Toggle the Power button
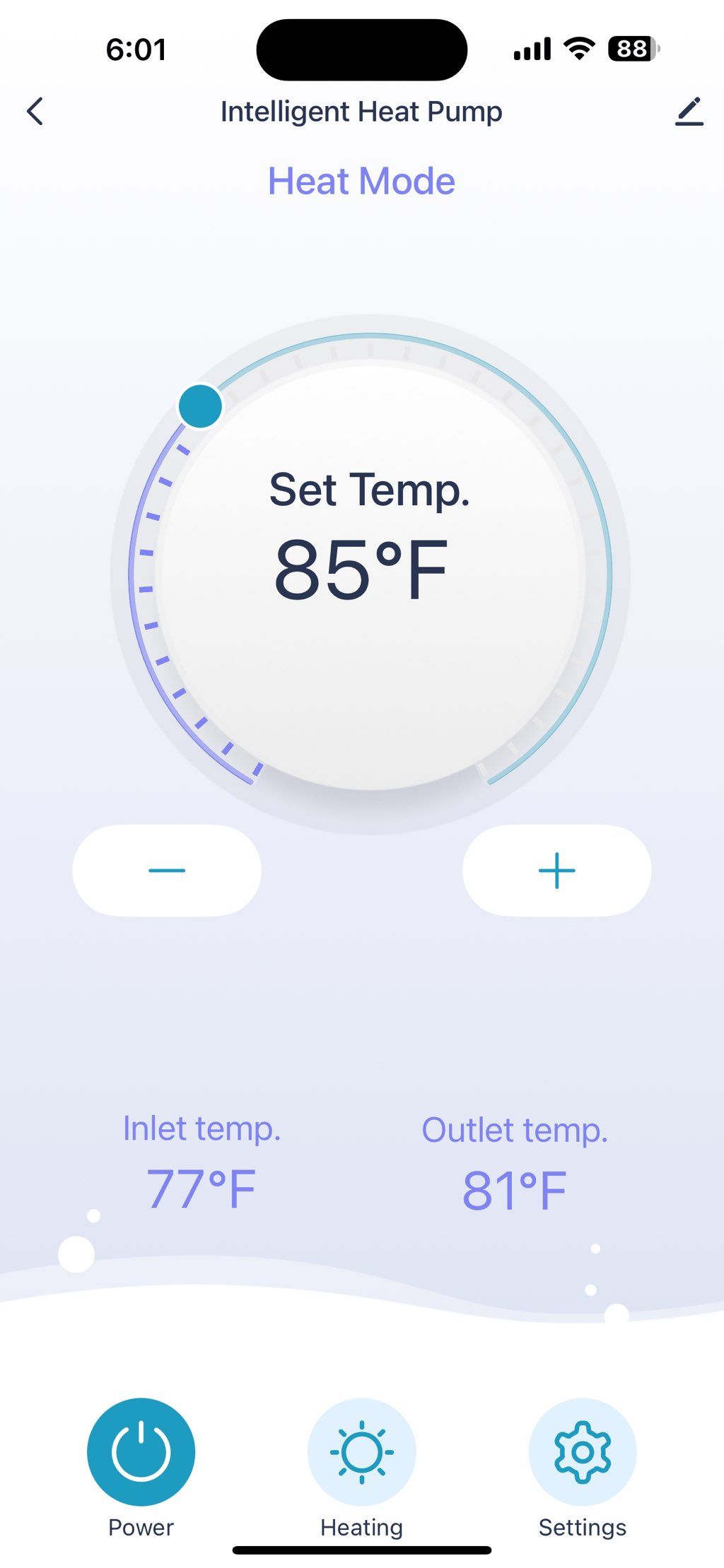This screenshot has height=1568, width=724. 141,1451
